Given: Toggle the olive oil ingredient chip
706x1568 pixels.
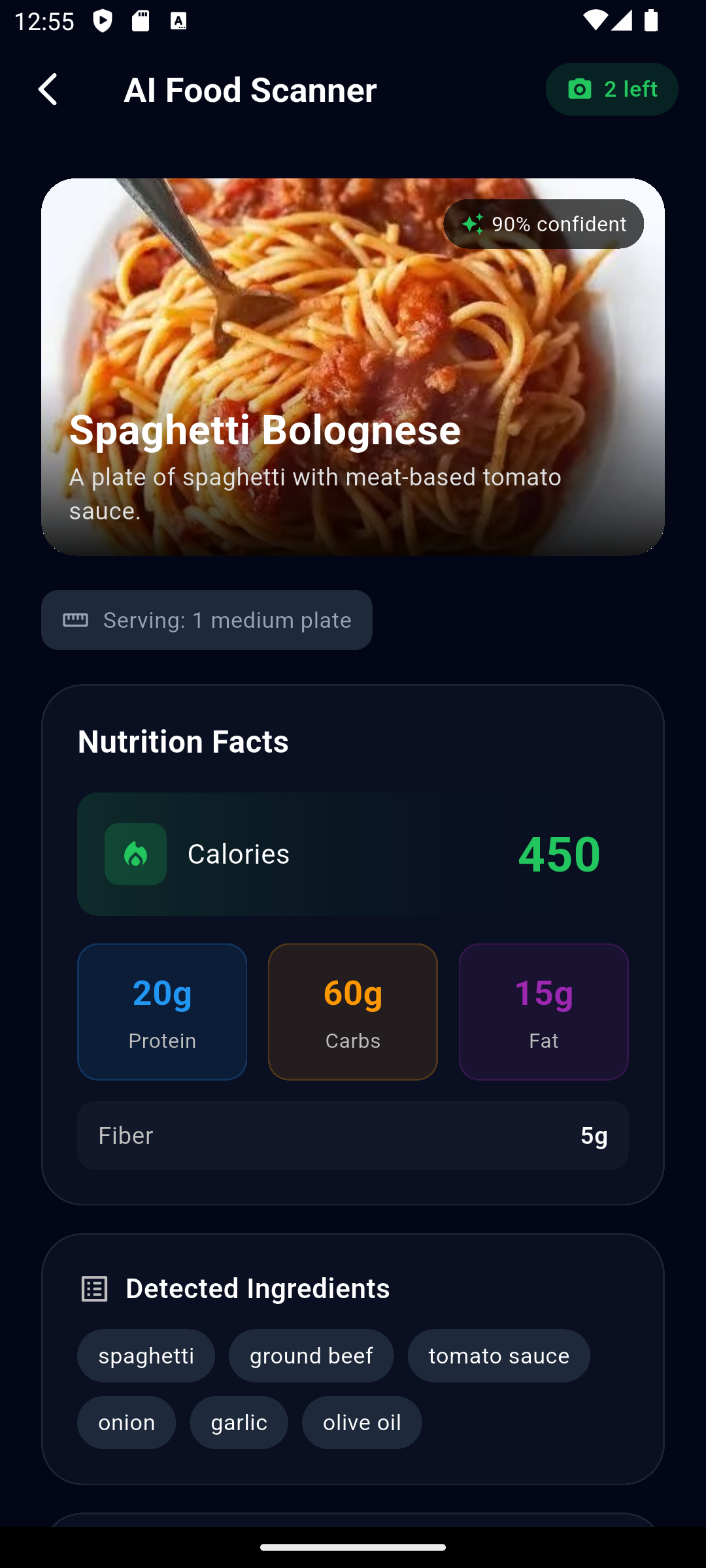Looking at the screenshot, I should pyautogui.click(x=361, y=1422).
